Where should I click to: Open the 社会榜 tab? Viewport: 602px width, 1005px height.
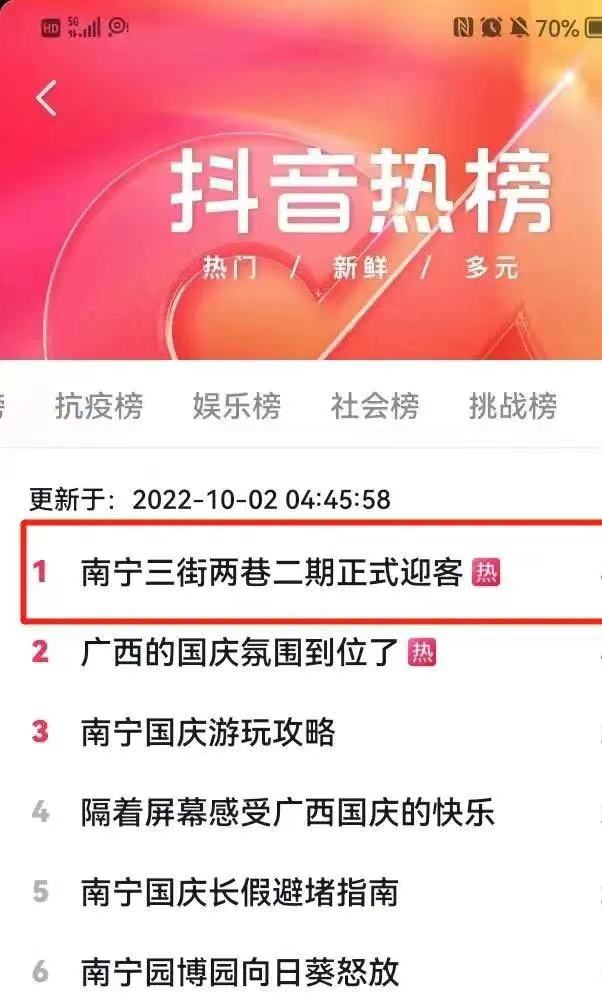(x=375, y=406)
